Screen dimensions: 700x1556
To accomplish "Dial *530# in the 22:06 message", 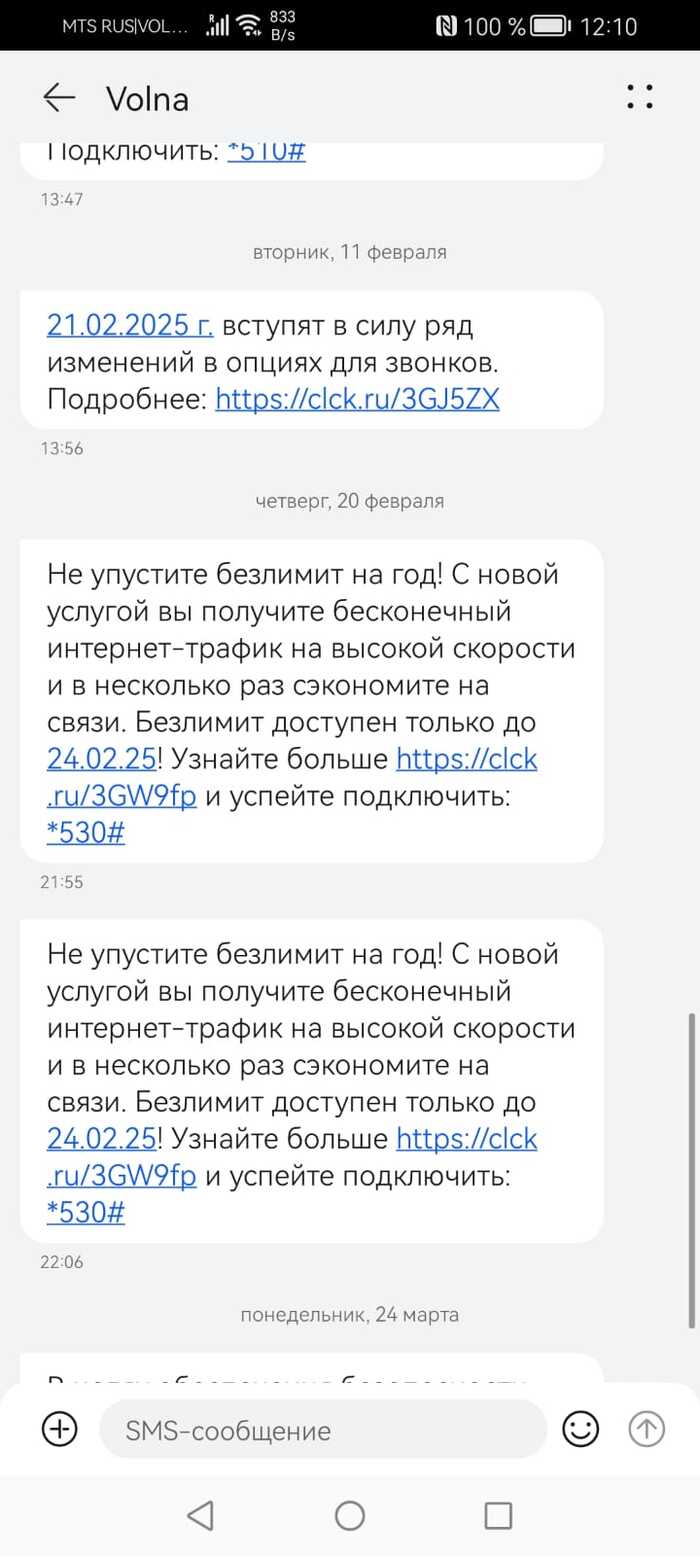I will pos(86,1212).
